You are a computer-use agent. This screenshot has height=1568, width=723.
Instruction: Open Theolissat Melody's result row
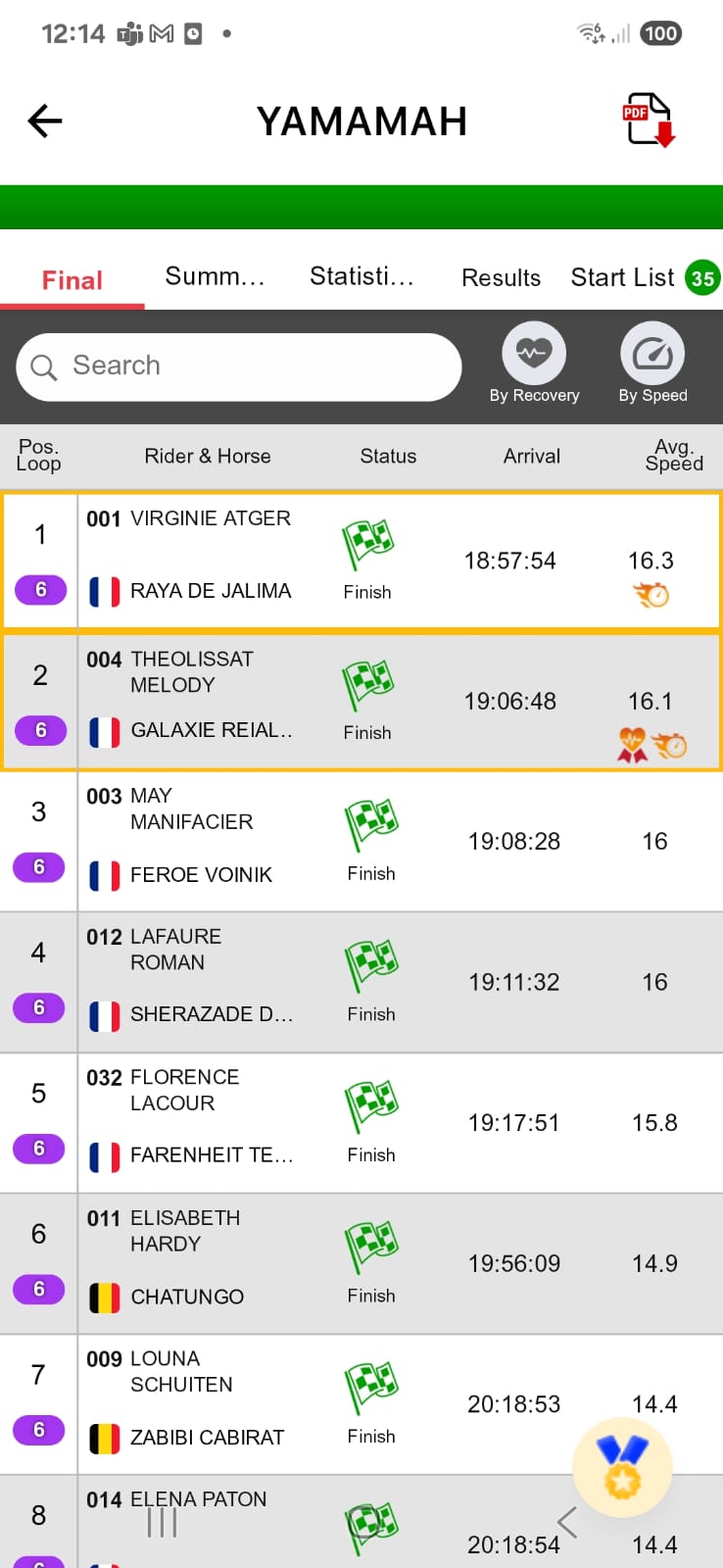click(361, 702)
